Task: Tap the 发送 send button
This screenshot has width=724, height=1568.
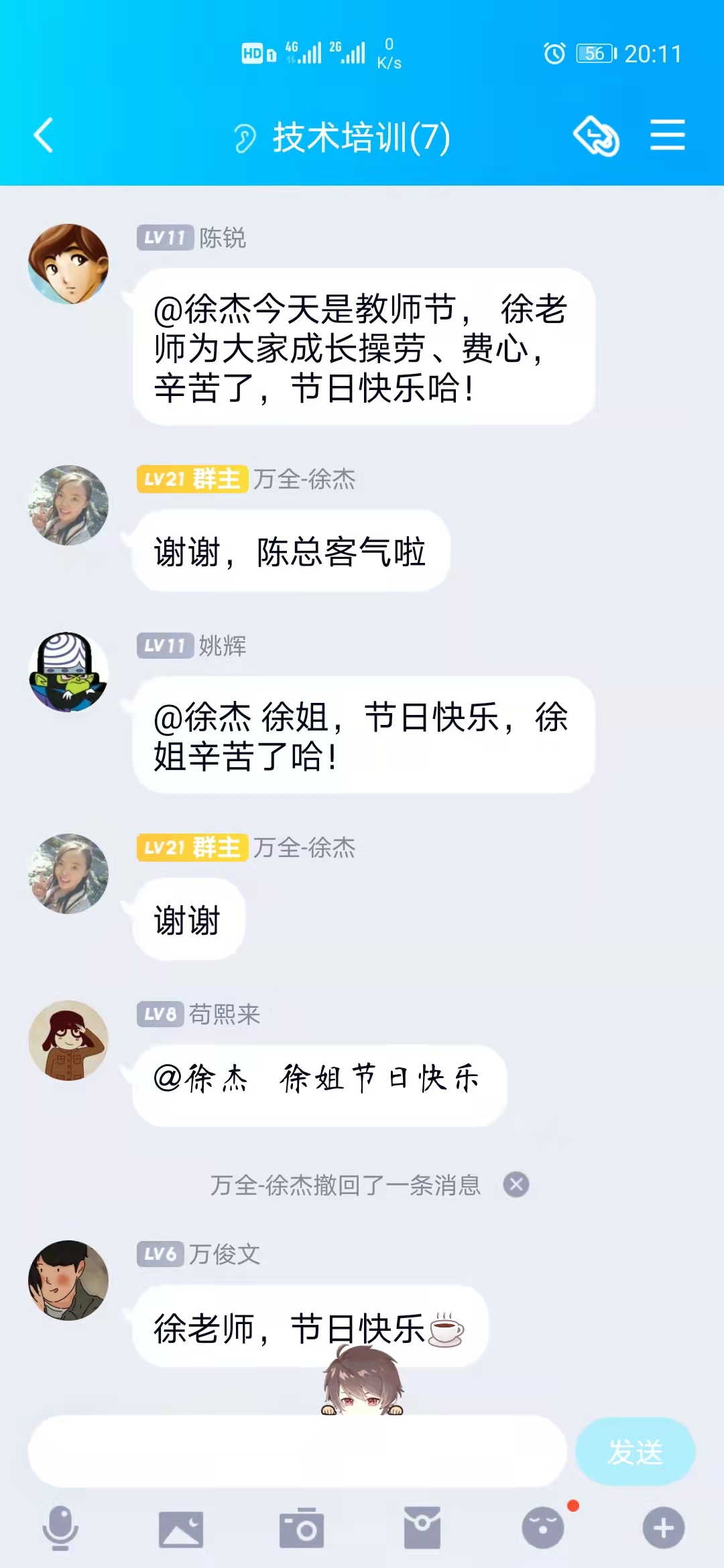Action: click(x=635, y=1452)
